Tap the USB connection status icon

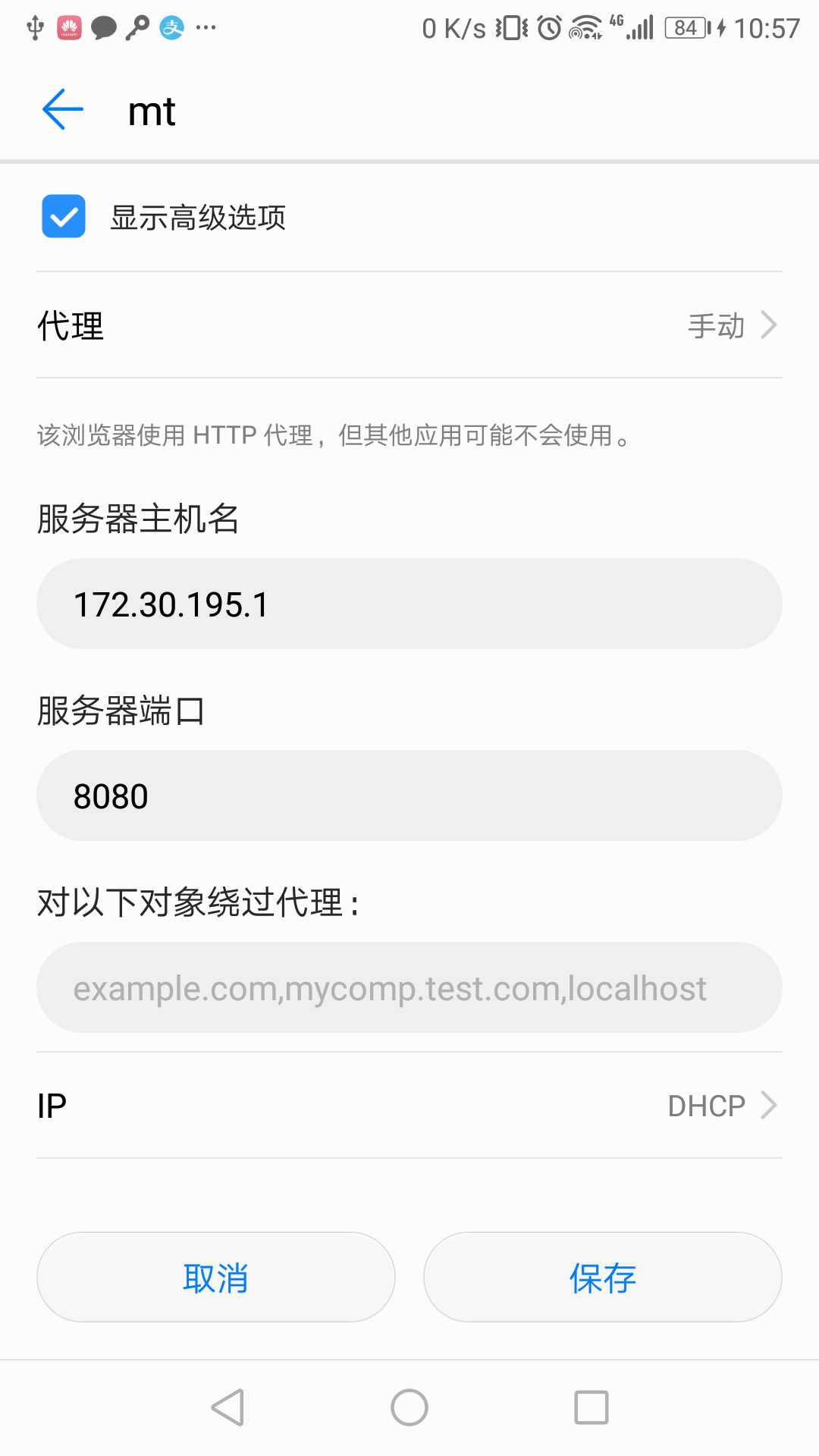tap(36, 27)
